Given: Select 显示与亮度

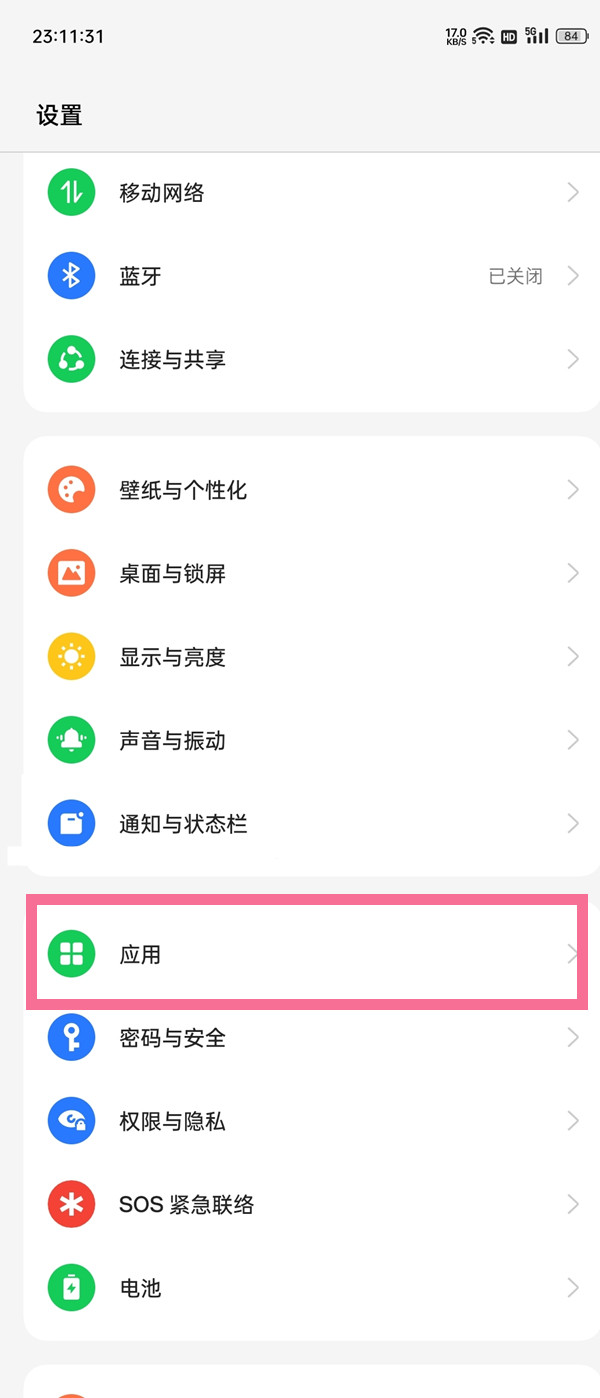Looking at the screenshot, I should click(x=300, y=657).
